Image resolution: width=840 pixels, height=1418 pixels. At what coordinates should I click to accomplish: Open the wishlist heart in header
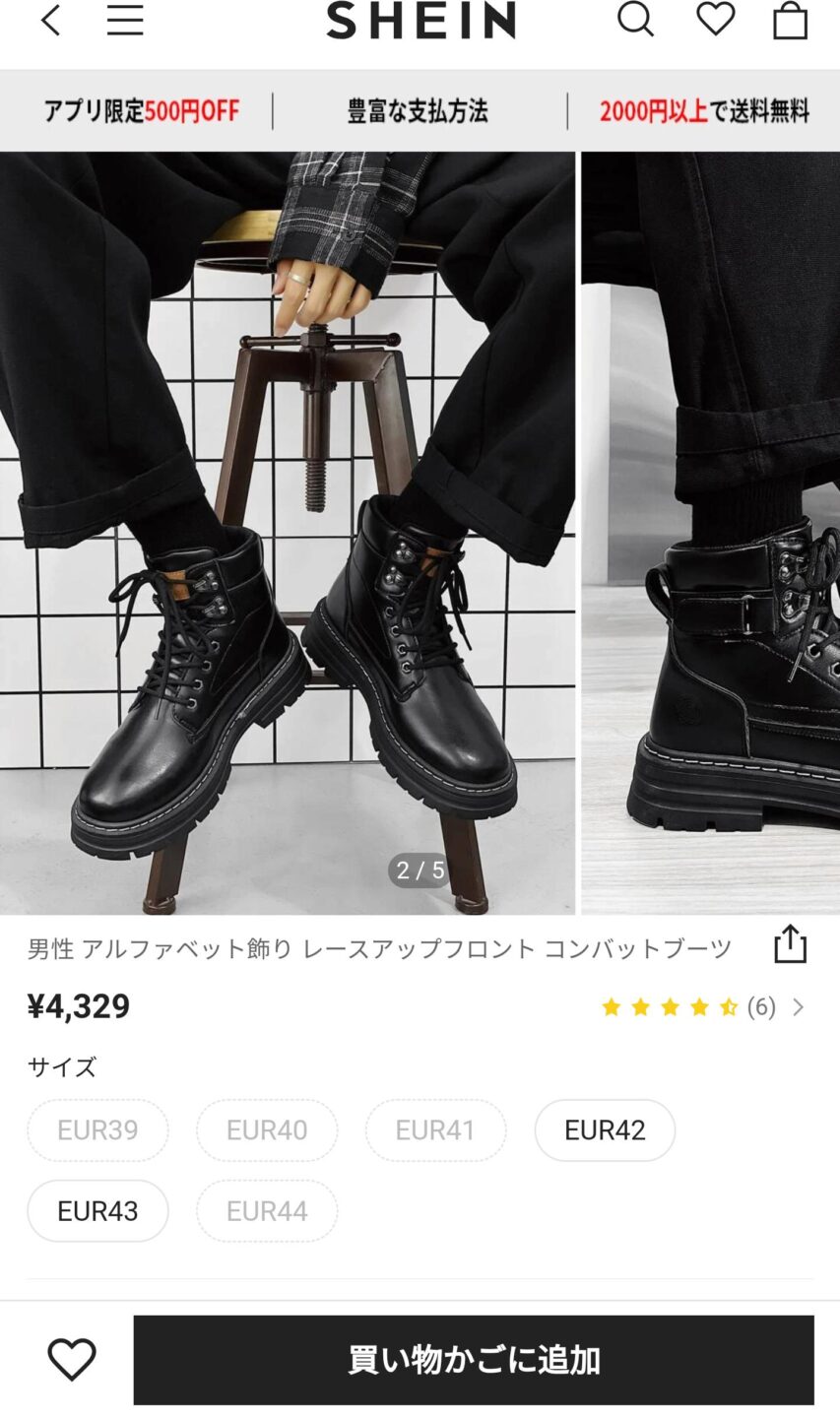(x=715, y=20)
